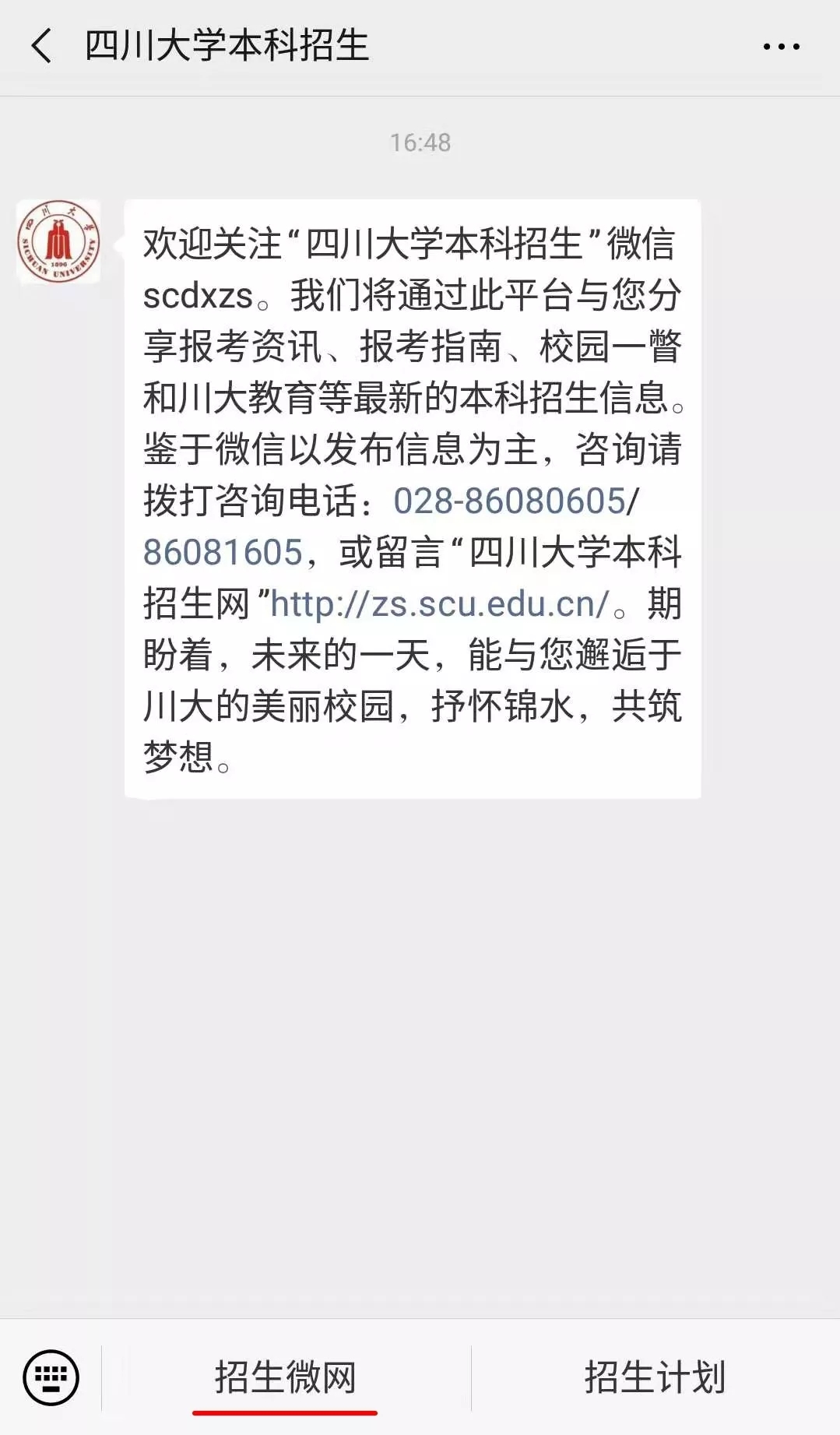Call the alternate number 86081605
This screenshot has width=840, height=1435.
point(223,552)
